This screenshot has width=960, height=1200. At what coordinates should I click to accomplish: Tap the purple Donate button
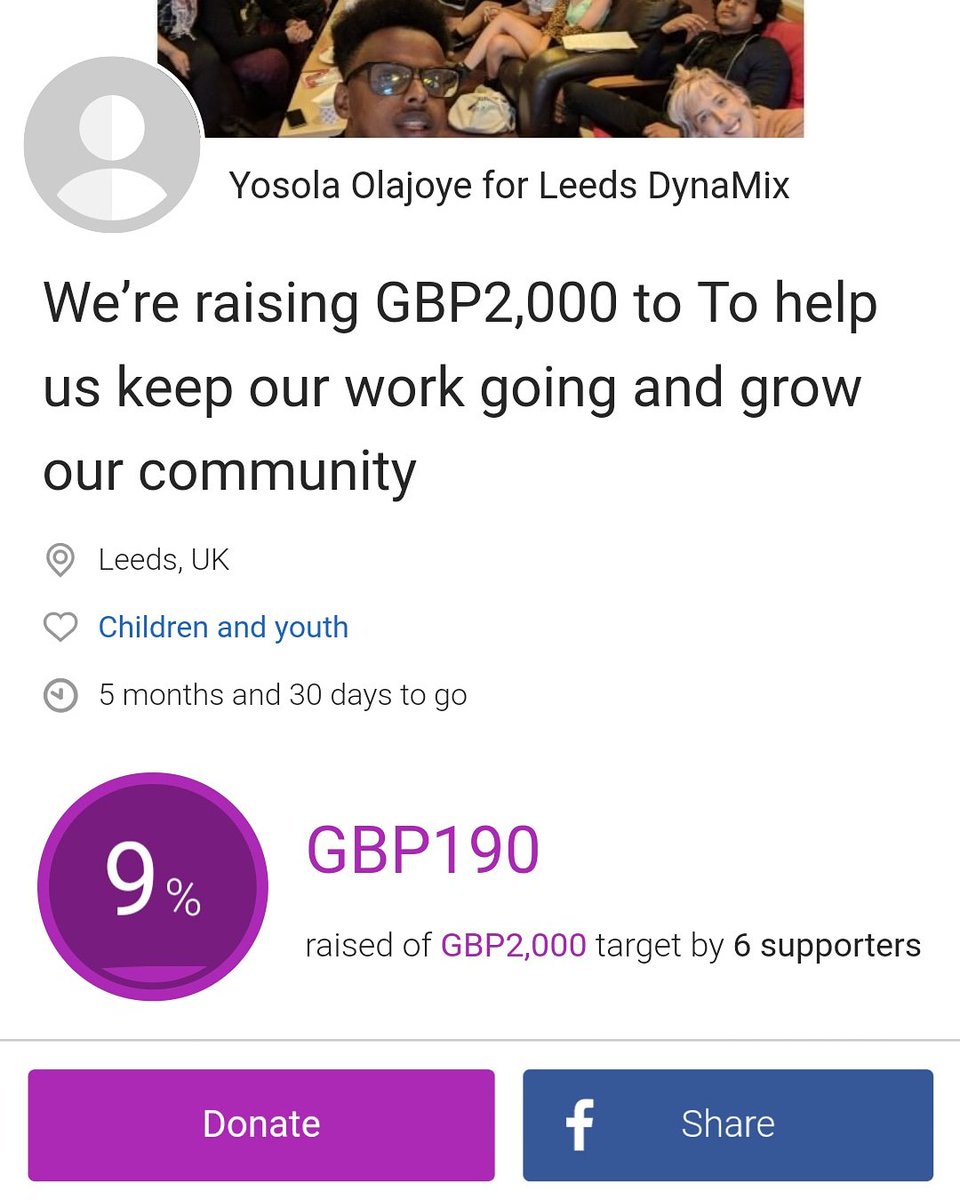261,1125
